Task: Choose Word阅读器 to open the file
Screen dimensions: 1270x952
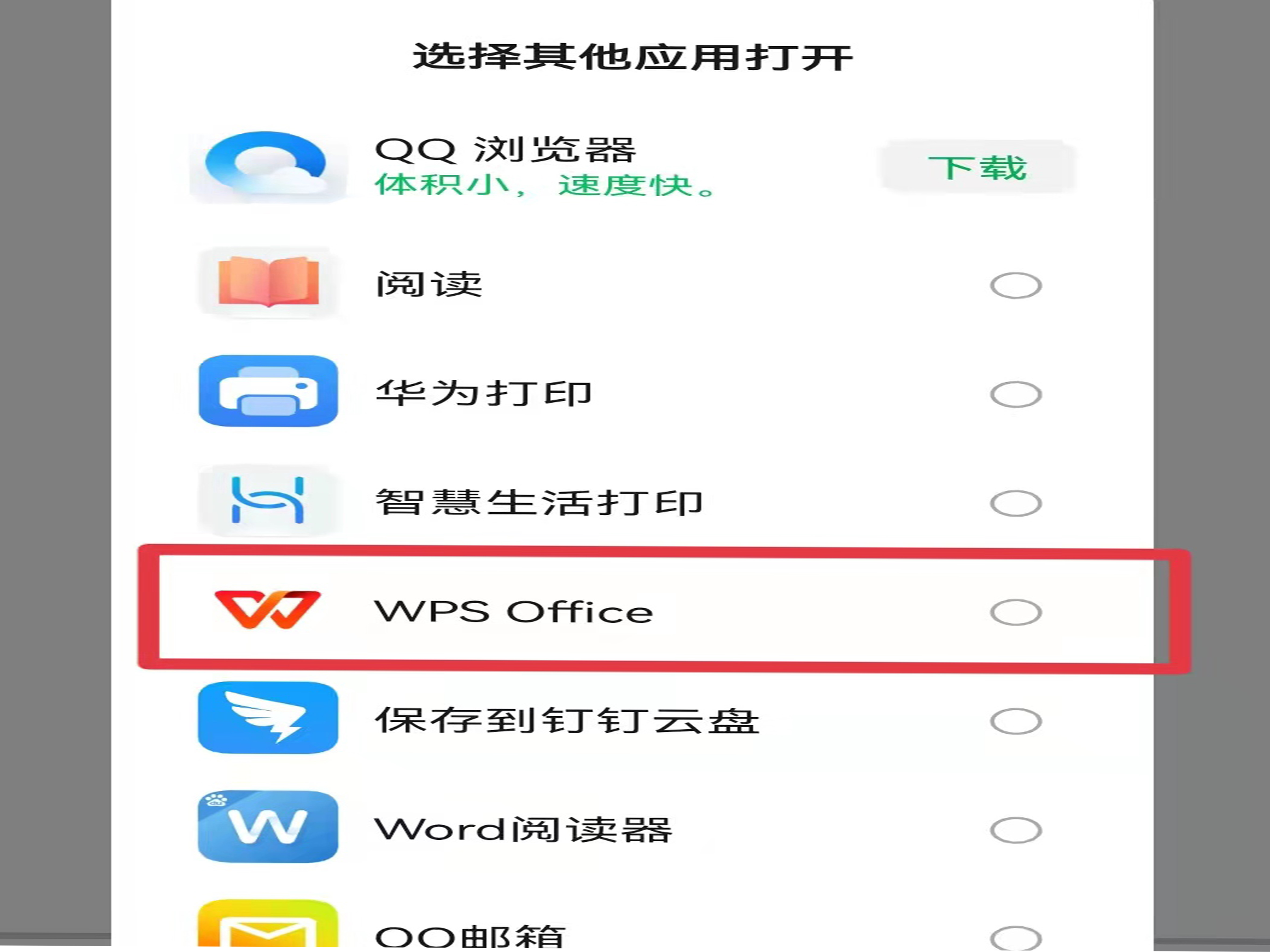Action: pos(1015,830)
